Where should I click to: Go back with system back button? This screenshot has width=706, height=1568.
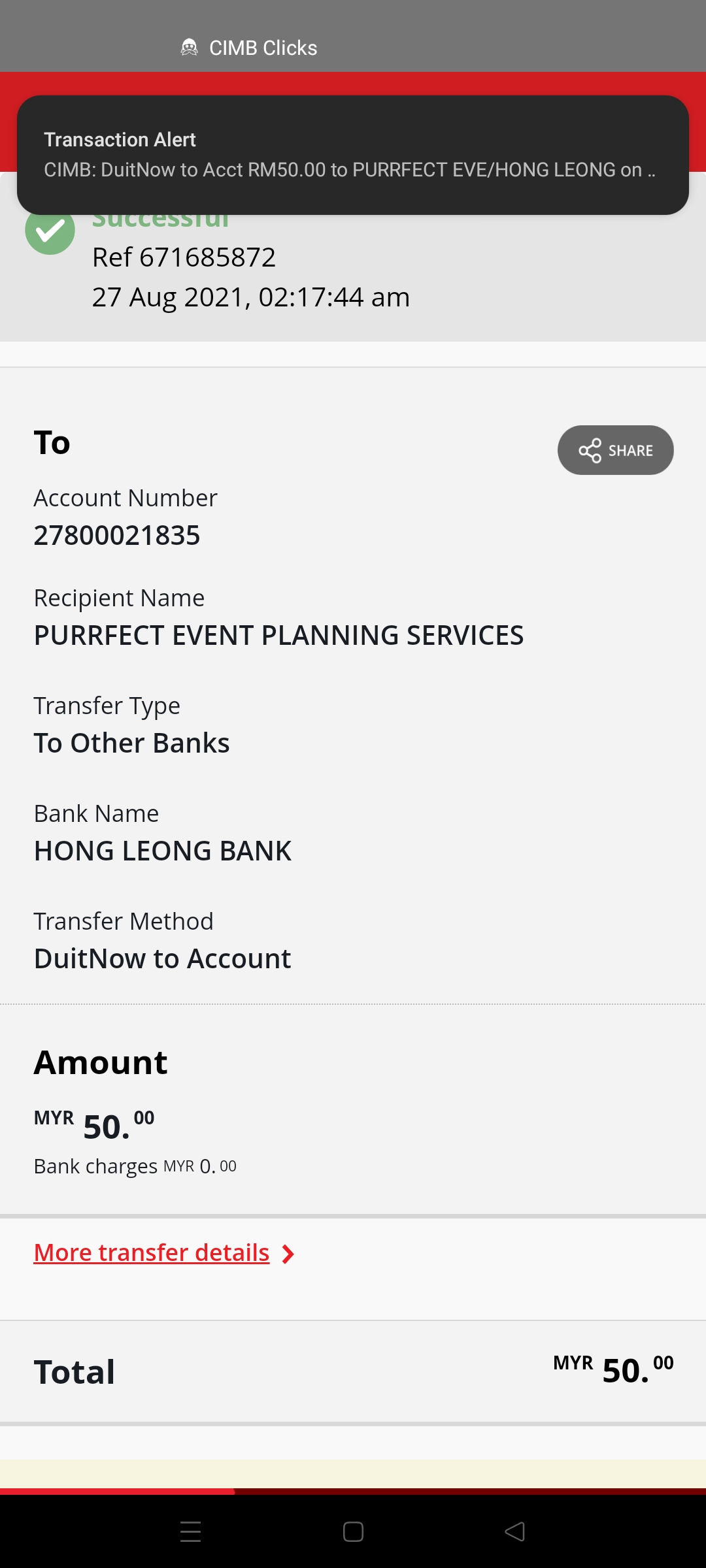pyautogui.click(x=515, y=1531)
